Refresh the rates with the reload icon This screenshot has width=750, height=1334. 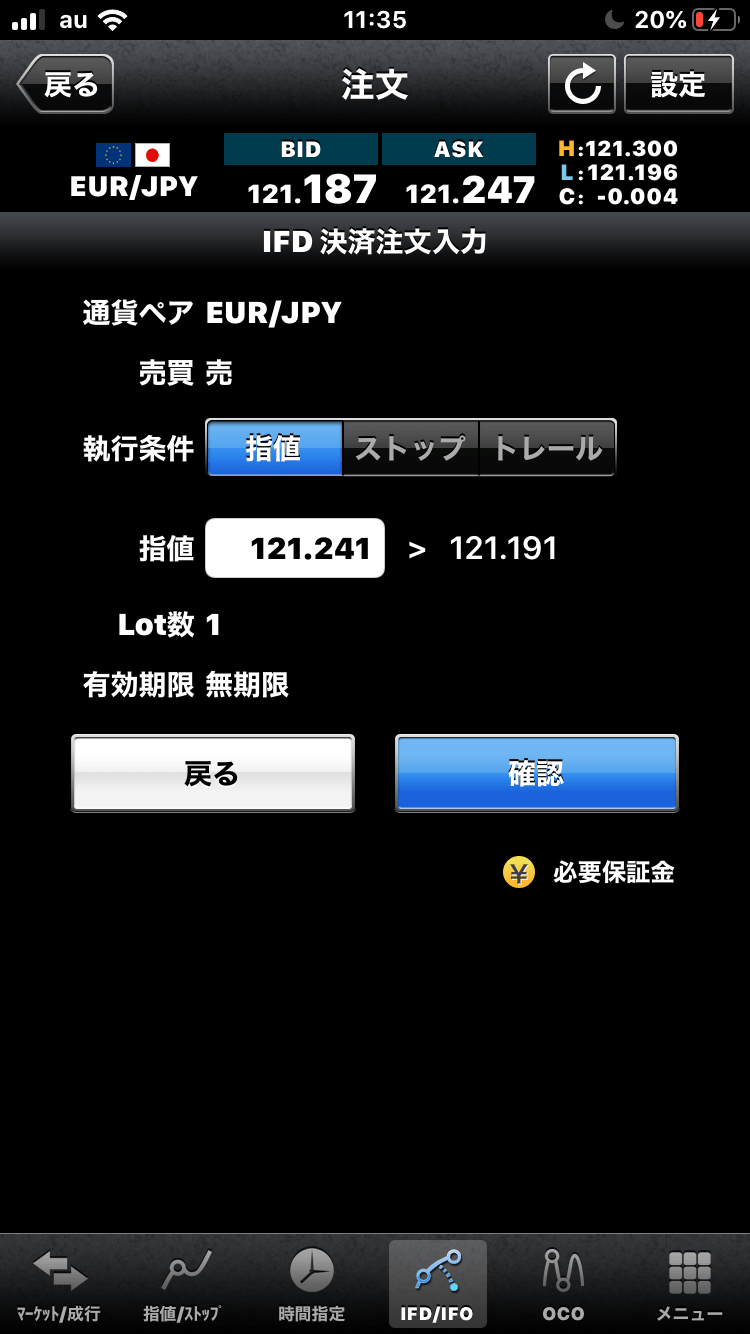[x=581, y=85]
